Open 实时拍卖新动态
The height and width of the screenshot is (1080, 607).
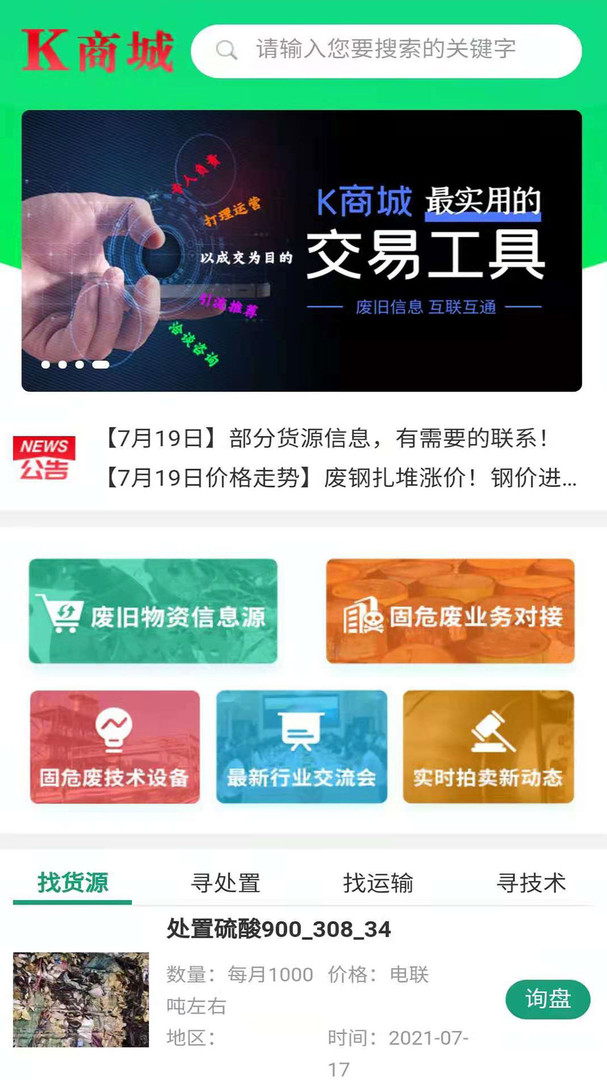point(488,746)
